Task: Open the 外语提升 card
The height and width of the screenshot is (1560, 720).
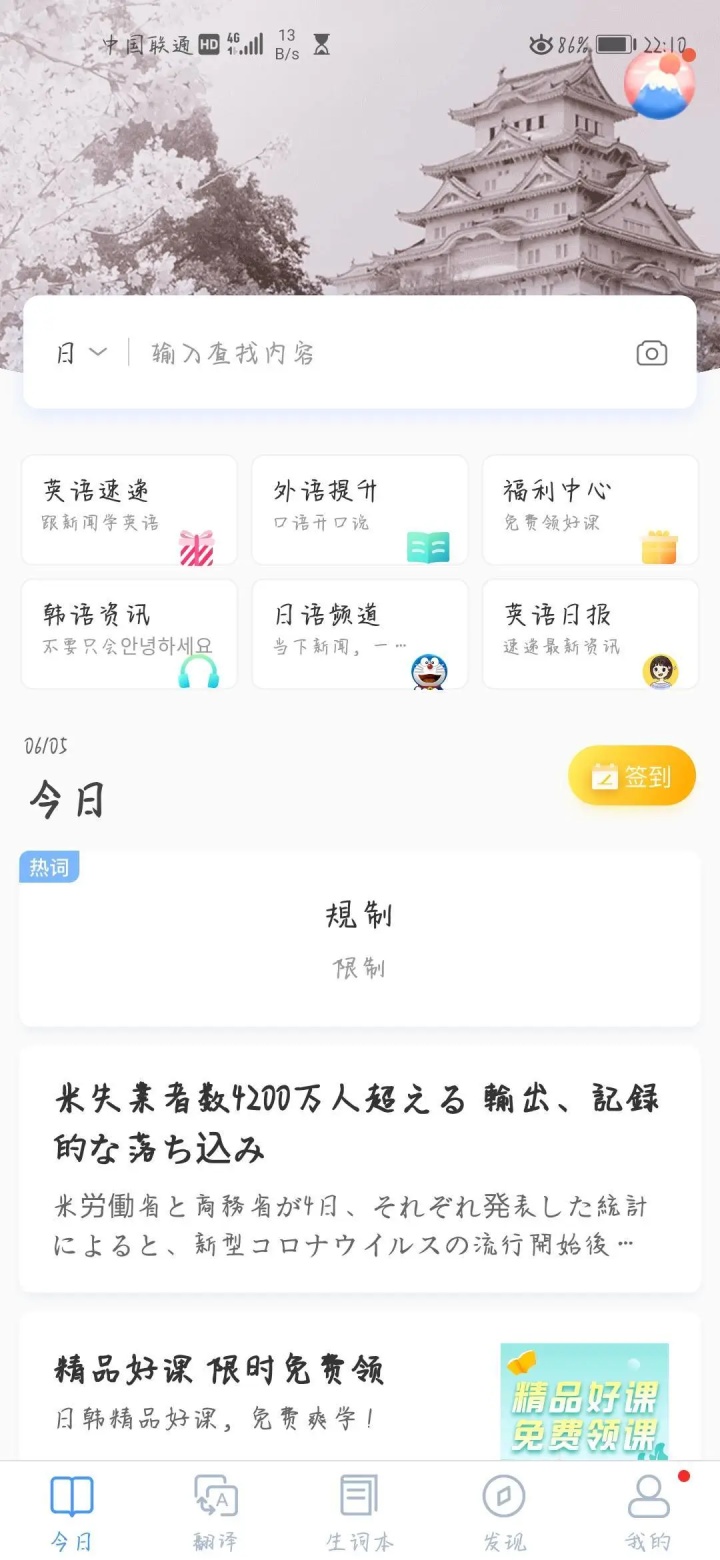Action: (x=360, y=509)
